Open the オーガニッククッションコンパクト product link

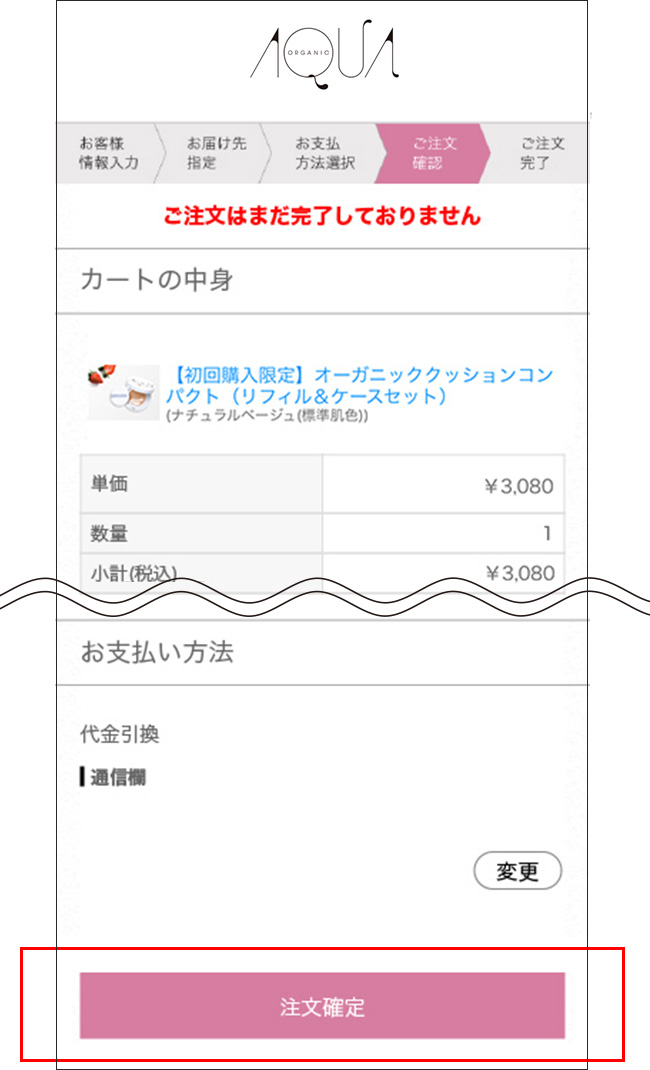coord(360,385)
